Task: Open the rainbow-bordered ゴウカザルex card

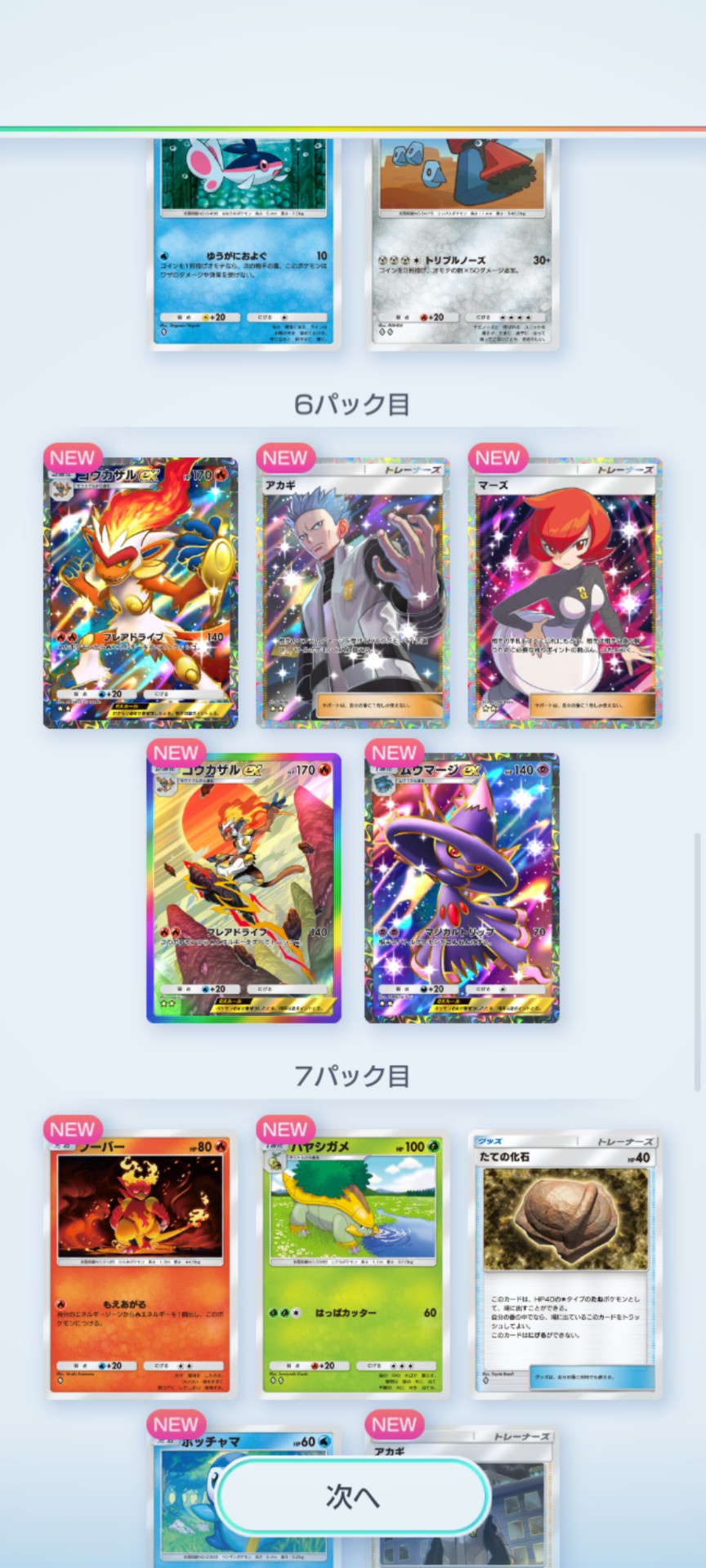Action: pyautogui.click(x=244, y=888)
